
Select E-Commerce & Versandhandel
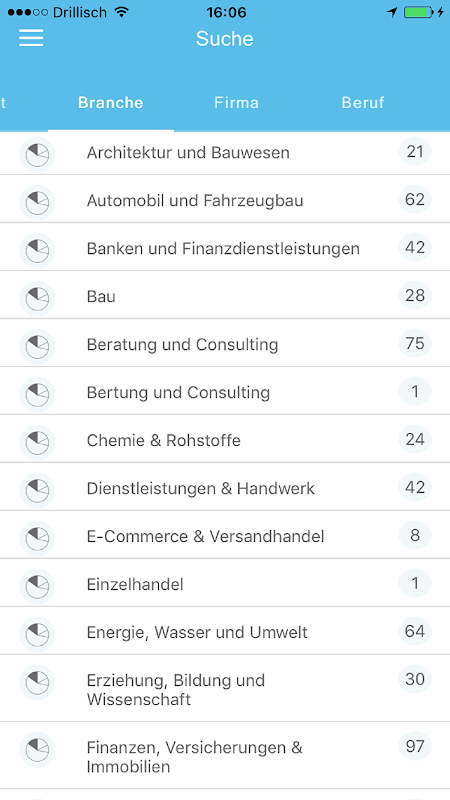(225, 536)
